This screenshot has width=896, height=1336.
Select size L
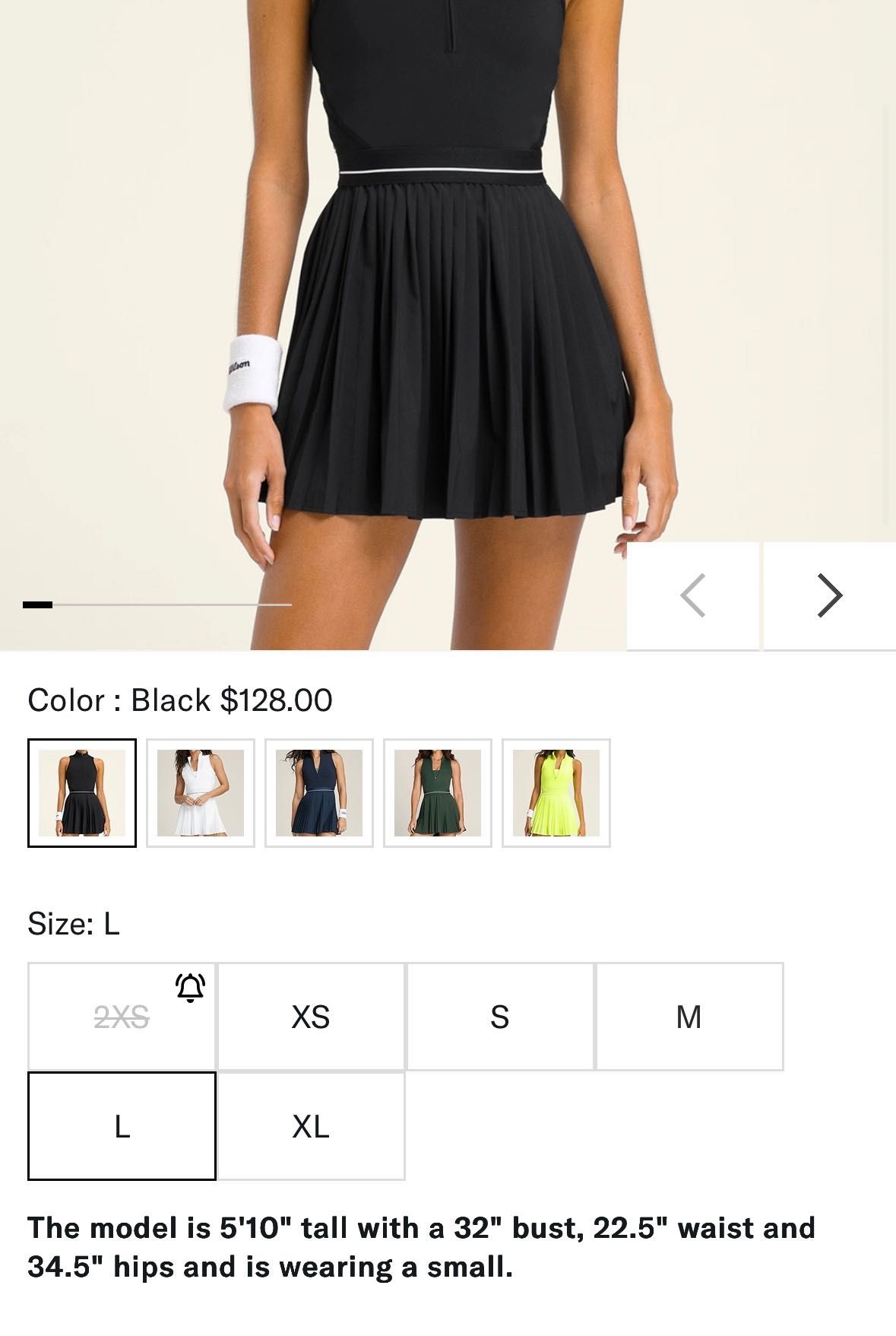tap(122, 1126)
